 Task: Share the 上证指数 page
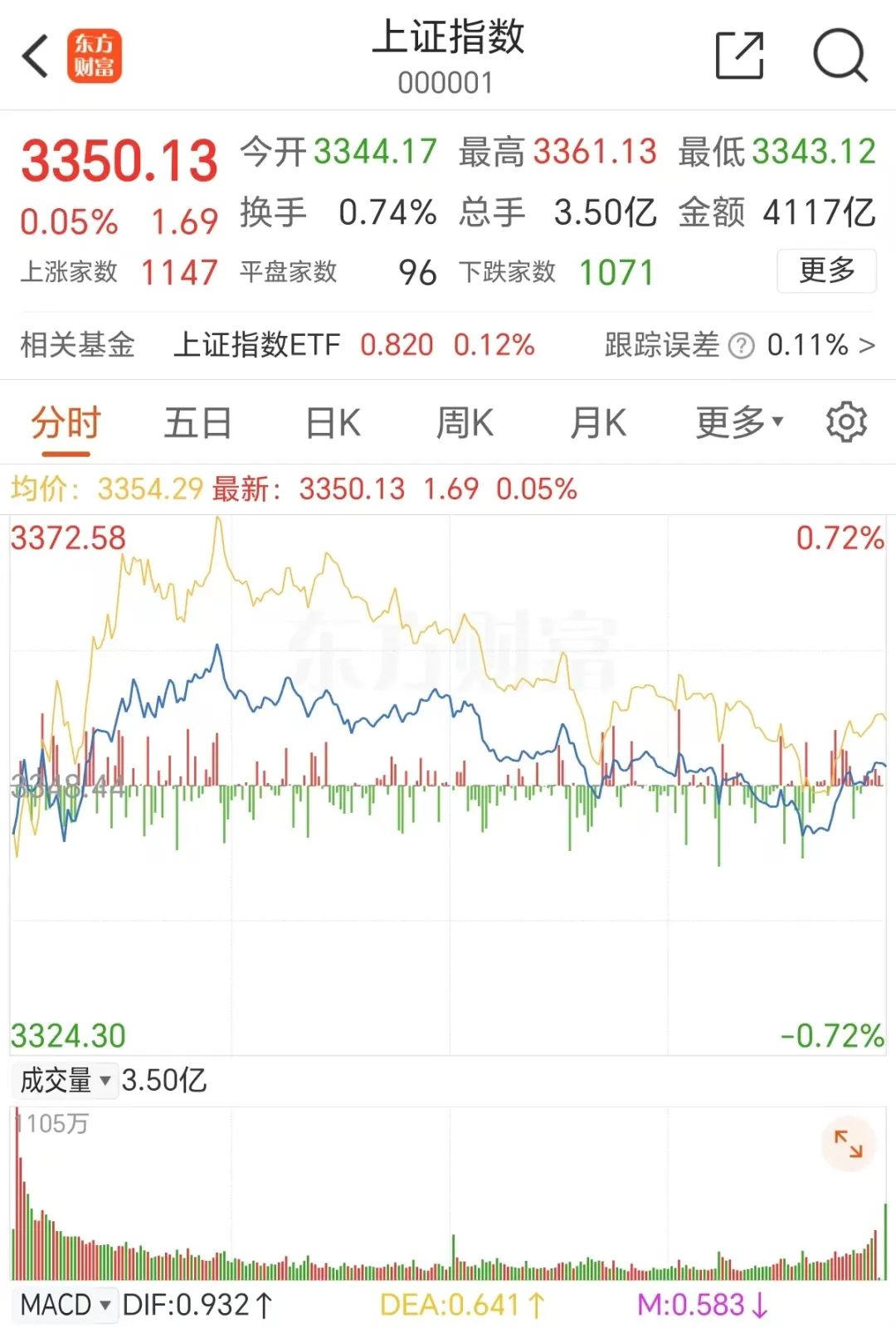(x=739, y=56)
